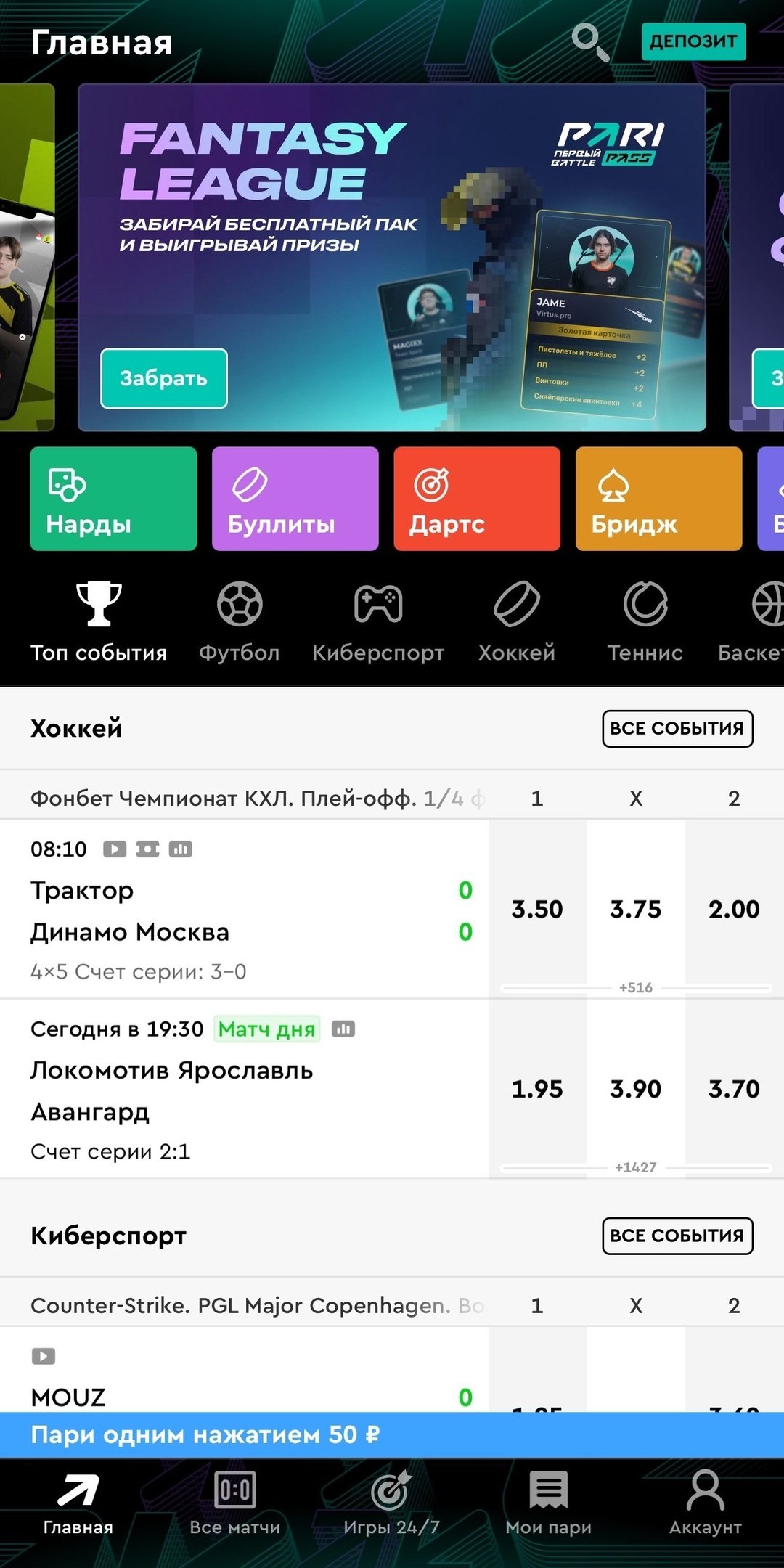Switch to the Футбол sport tab
This screenshot has width=784, height=1568.
click(240, 622)
